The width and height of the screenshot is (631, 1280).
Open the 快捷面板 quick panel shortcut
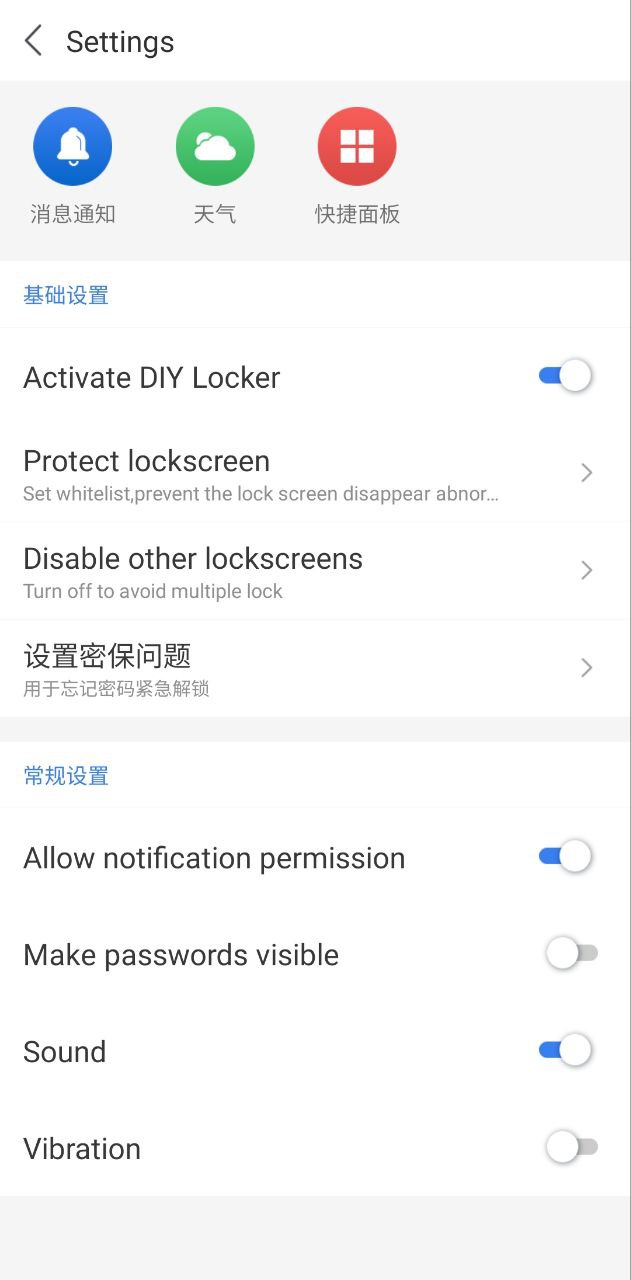pos(357,147)
